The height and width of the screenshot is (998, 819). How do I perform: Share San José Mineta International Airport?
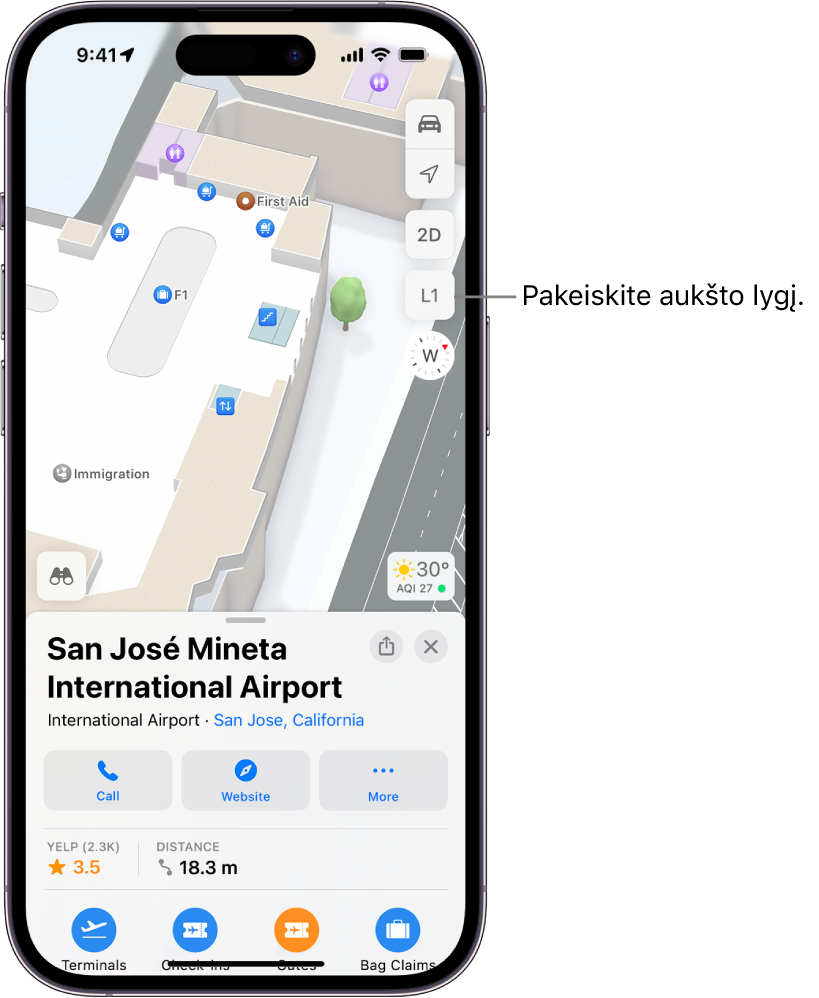(x=386, y=647)
